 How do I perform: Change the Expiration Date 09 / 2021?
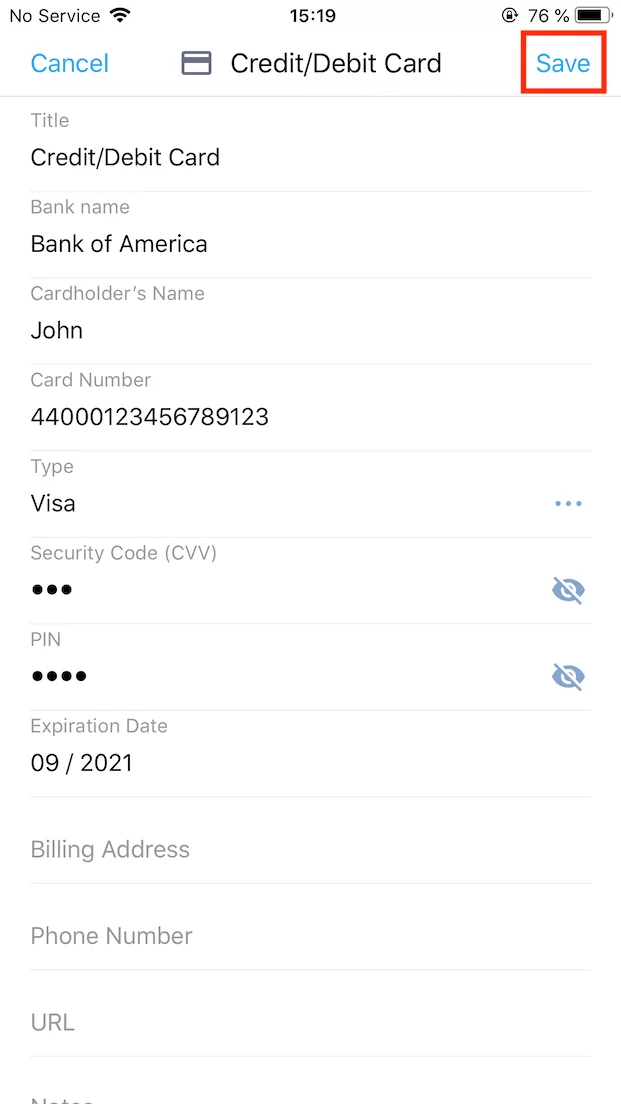(82, 763)
